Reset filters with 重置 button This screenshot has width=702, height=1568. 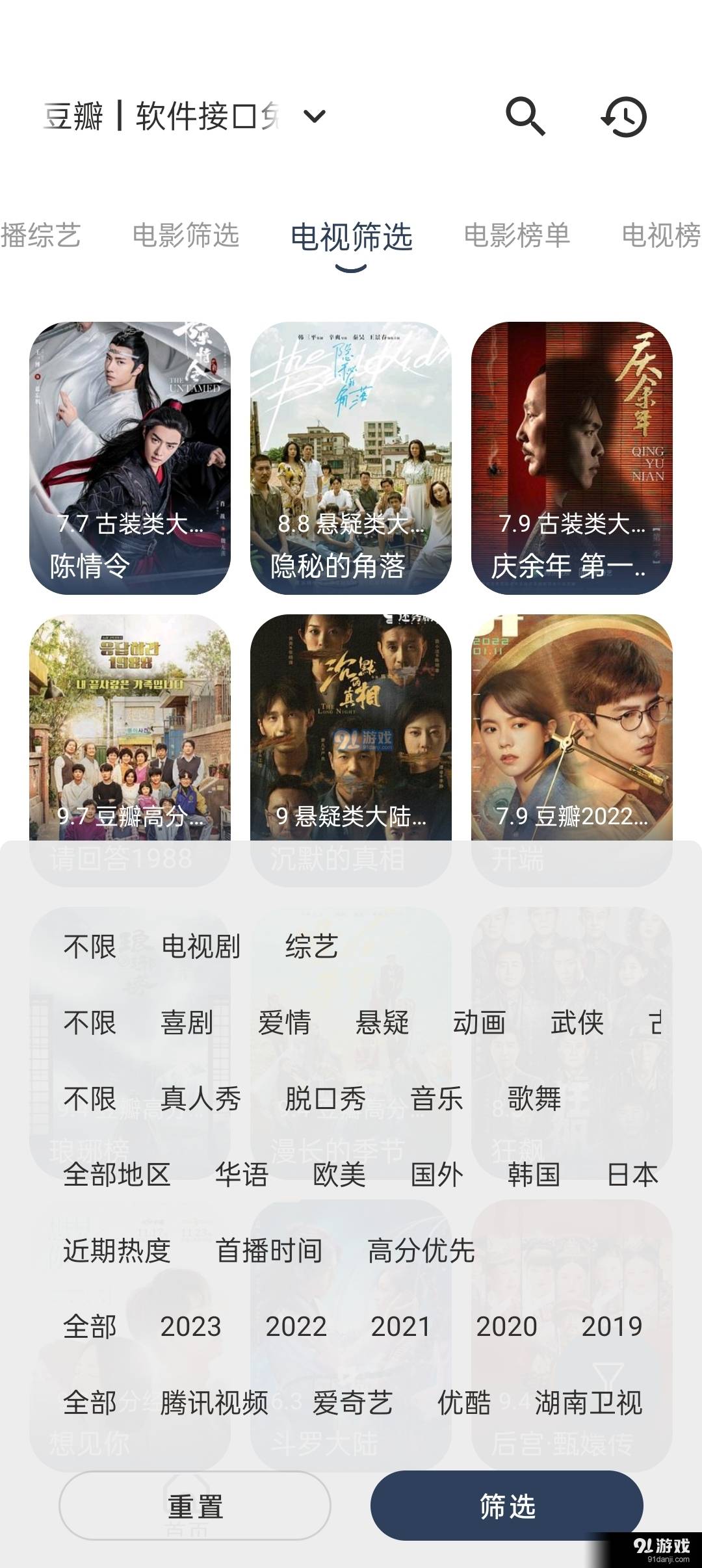click(195, 1506)
